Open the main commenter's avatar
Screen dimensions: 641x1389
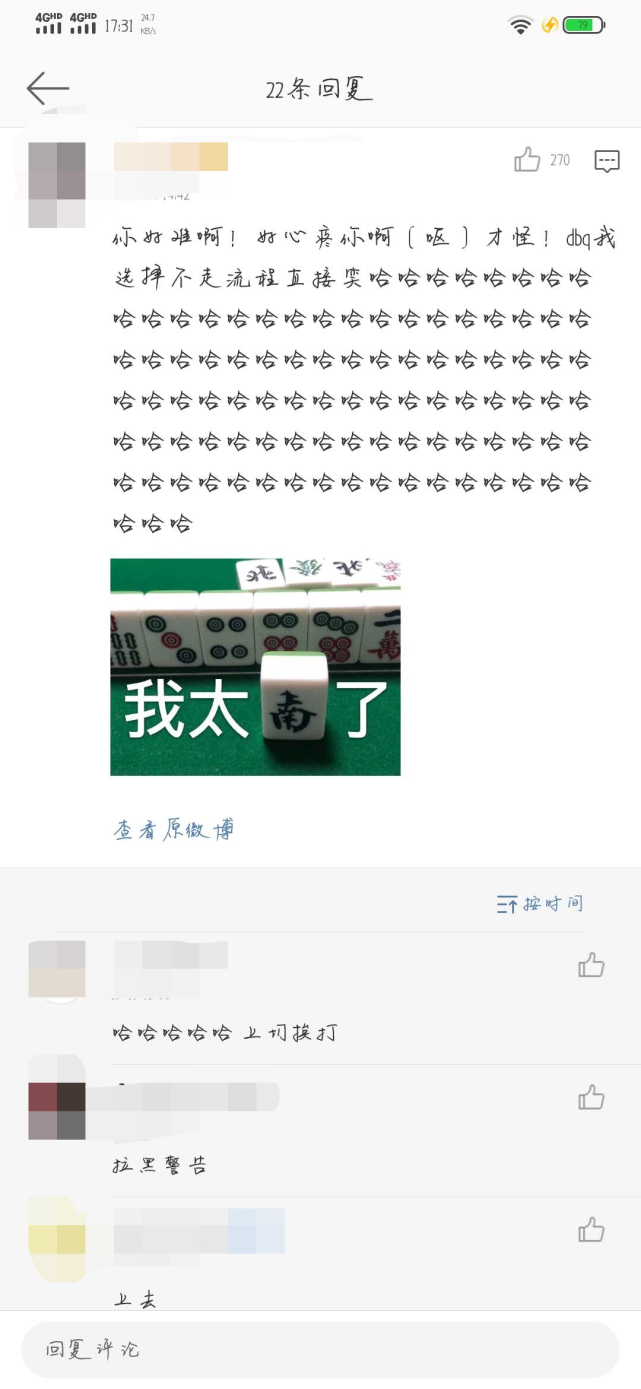tap(57, 185)
